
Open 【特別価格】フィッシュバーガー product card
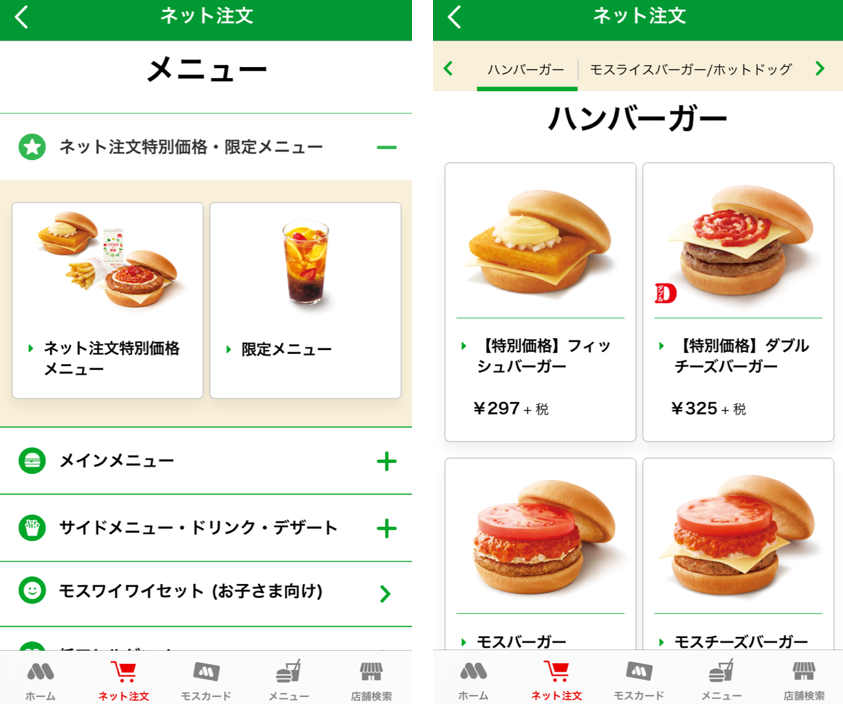coord(540,300)
